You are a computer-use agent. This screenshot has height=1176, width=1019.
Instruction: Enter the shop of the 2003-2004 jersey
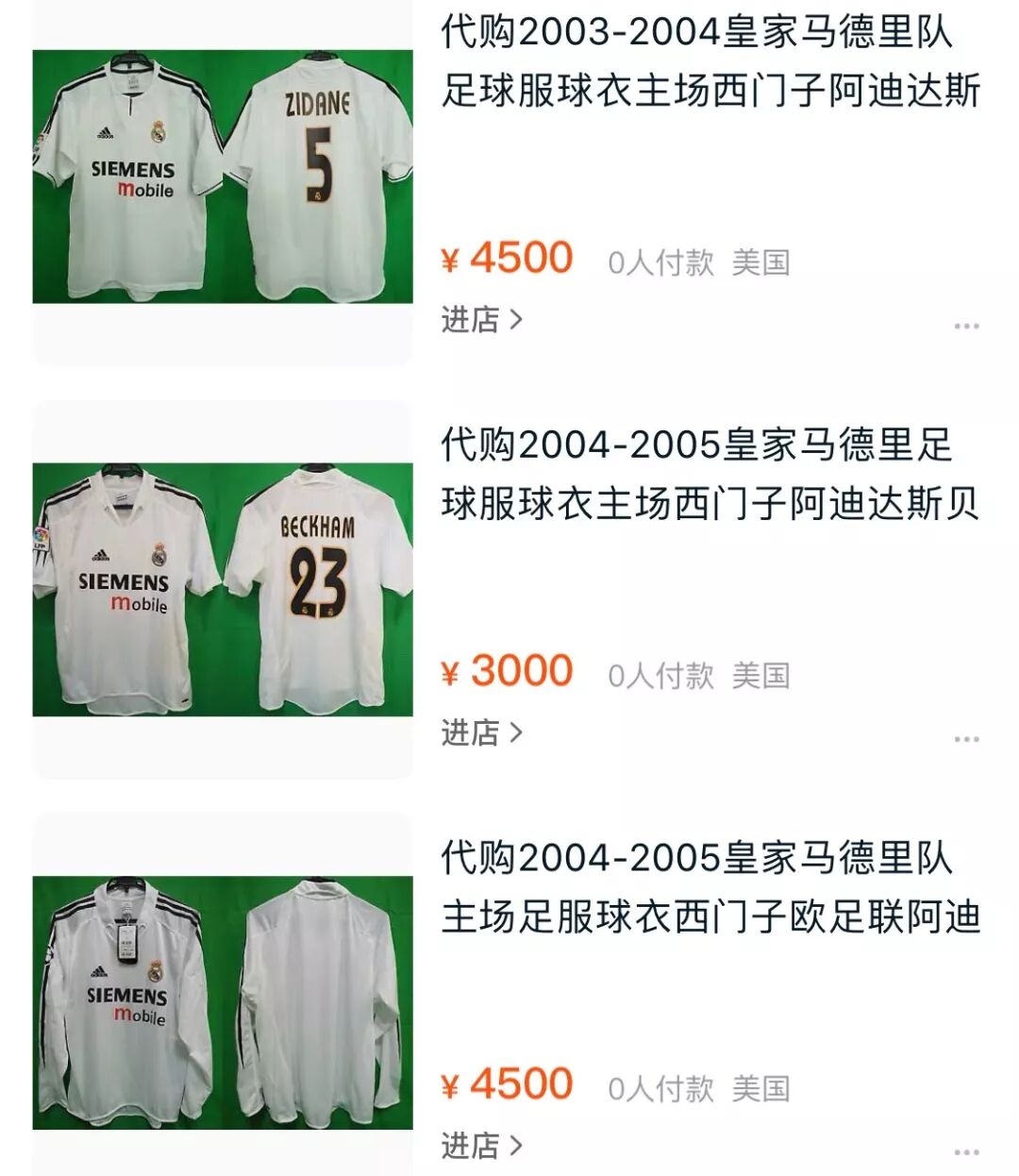481,320
